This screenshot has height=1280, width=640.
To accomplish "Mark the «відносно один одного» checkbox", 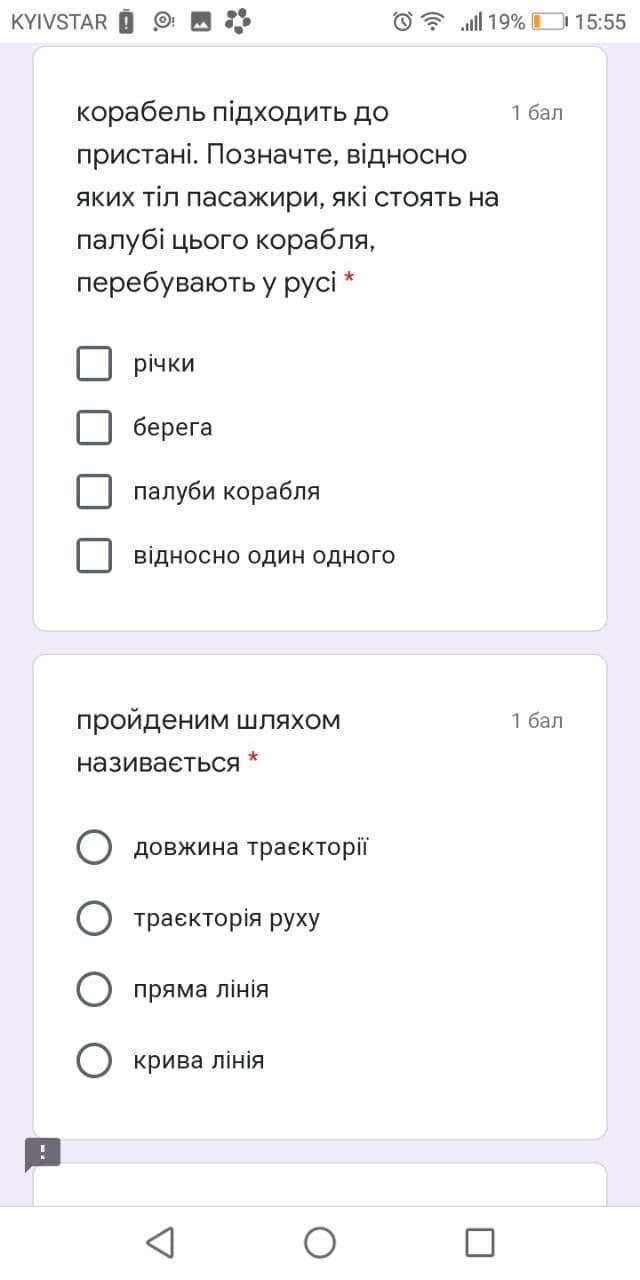I will pyautogui.click(x=94, y=556).
